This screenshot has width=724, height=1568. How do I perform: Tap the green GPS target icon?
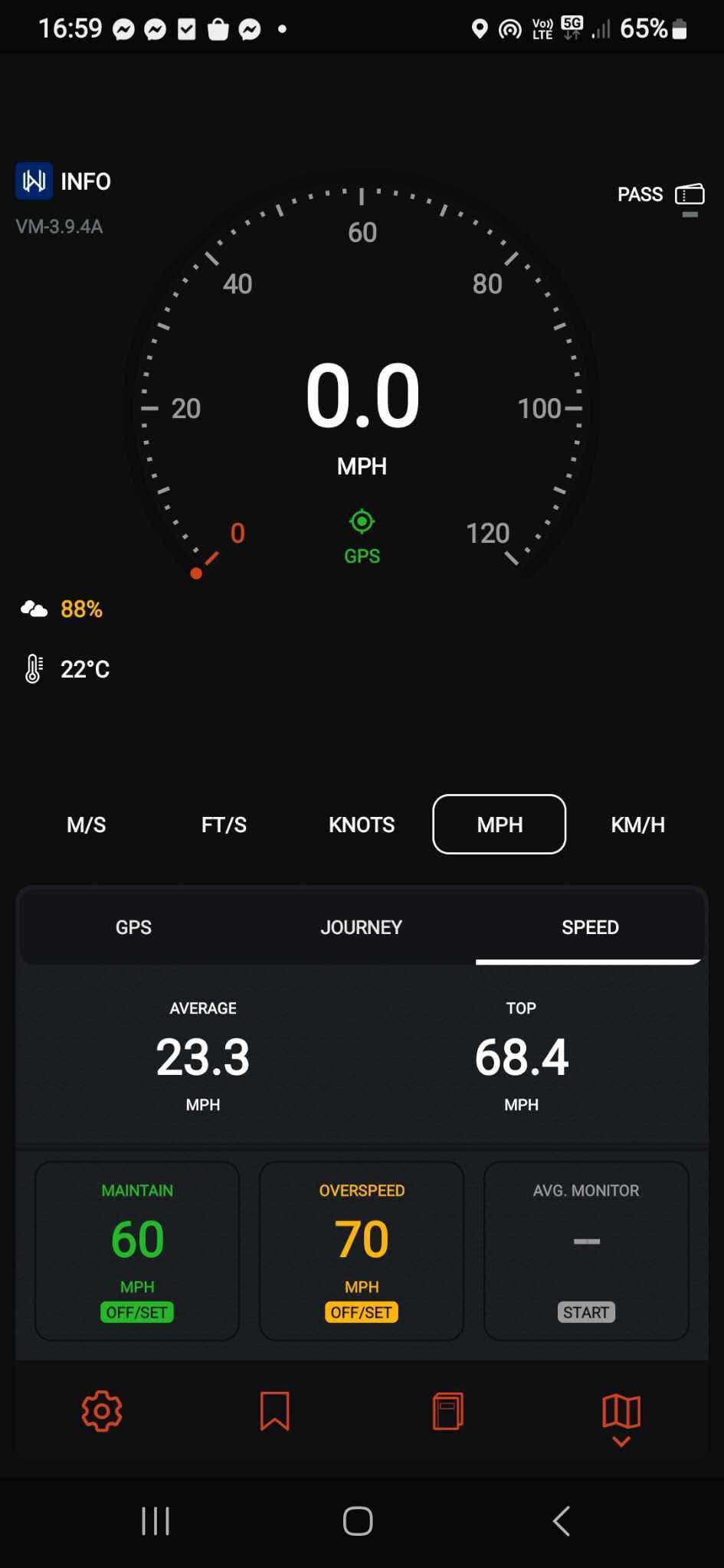pyautogui.click(x=361, y=521)
